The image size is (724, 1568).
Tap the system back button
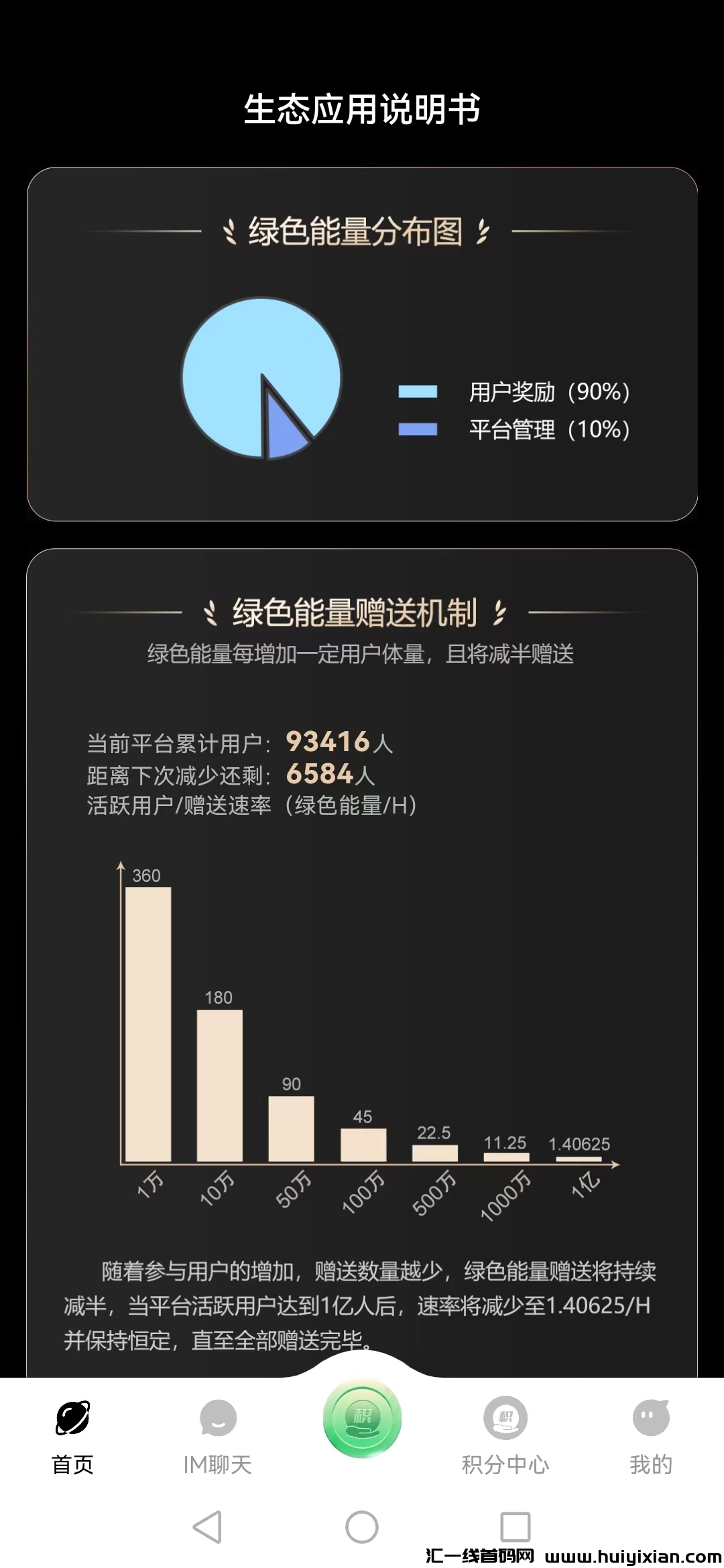point(207,1527)
